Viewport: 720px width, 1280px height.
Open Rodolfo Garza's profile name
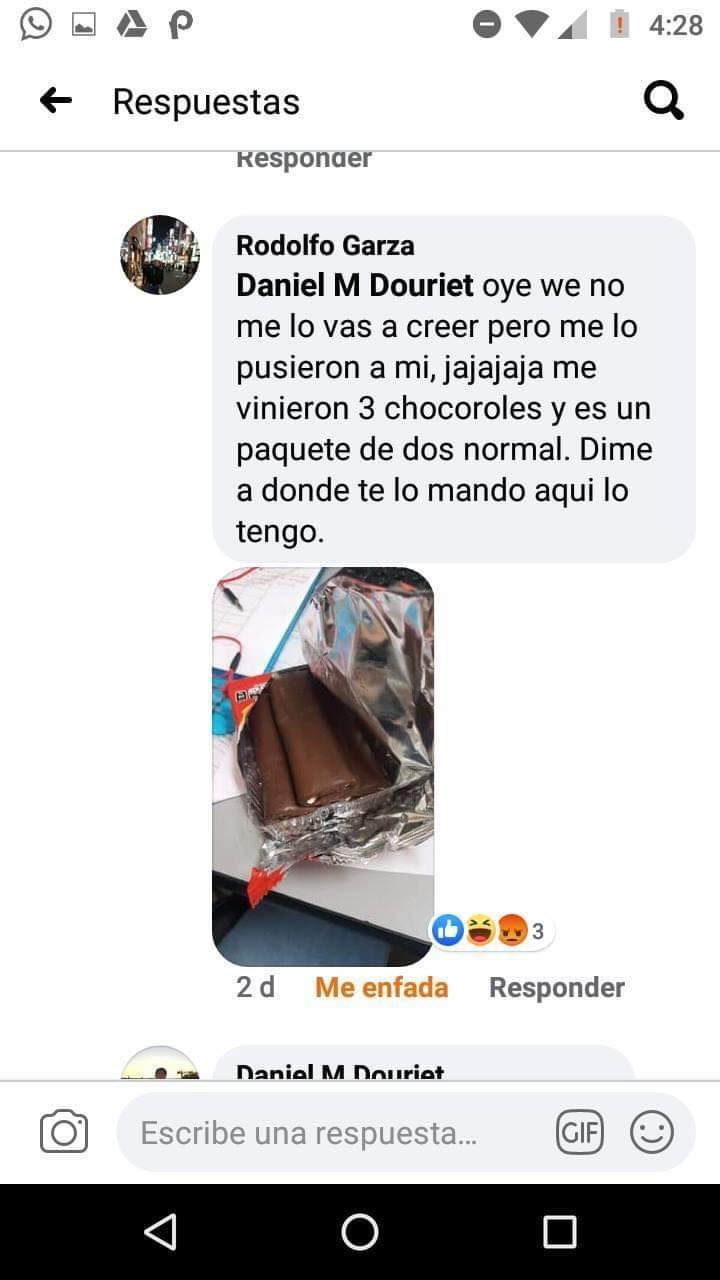(325, 245)
